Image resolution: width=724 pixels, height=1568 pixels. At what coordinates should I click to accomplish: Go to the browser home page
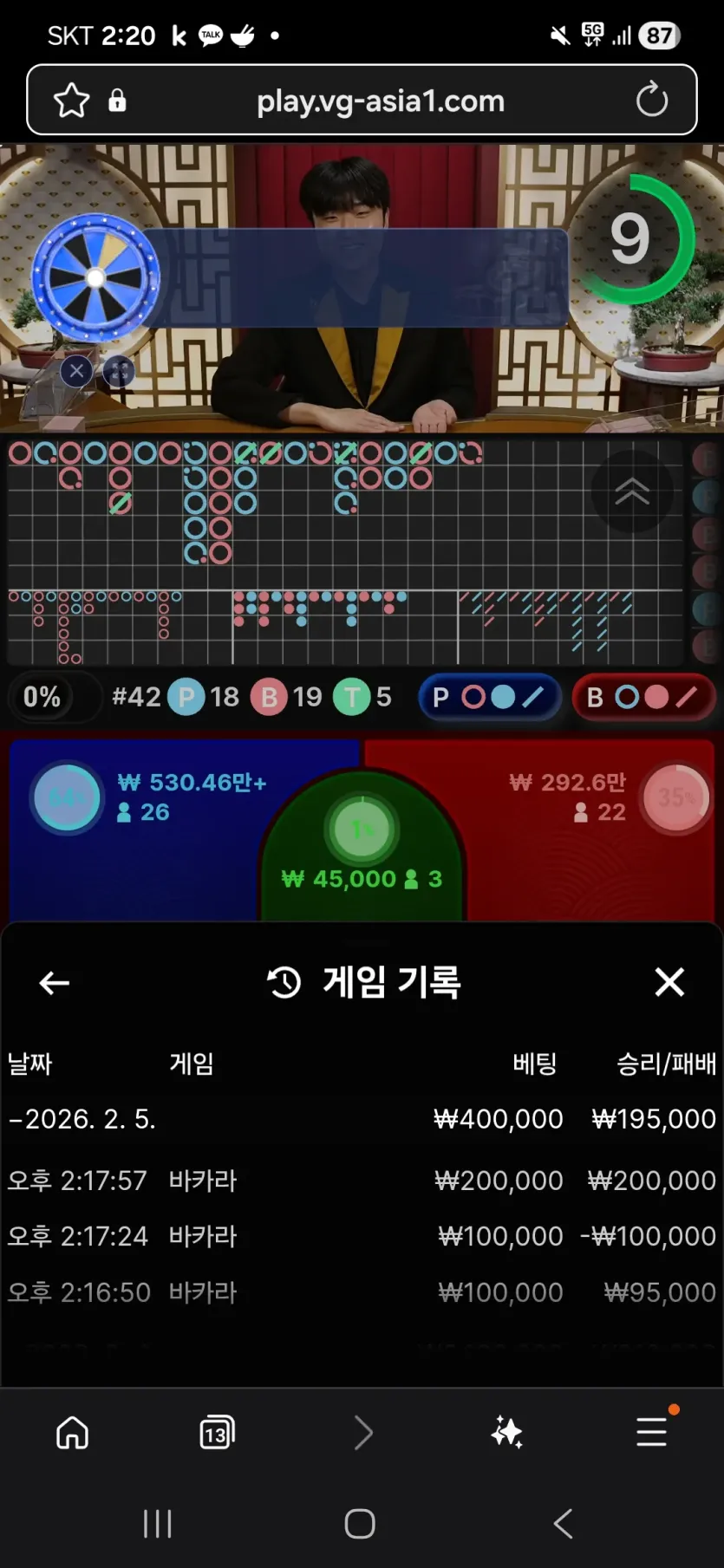tap(72, 1432)
